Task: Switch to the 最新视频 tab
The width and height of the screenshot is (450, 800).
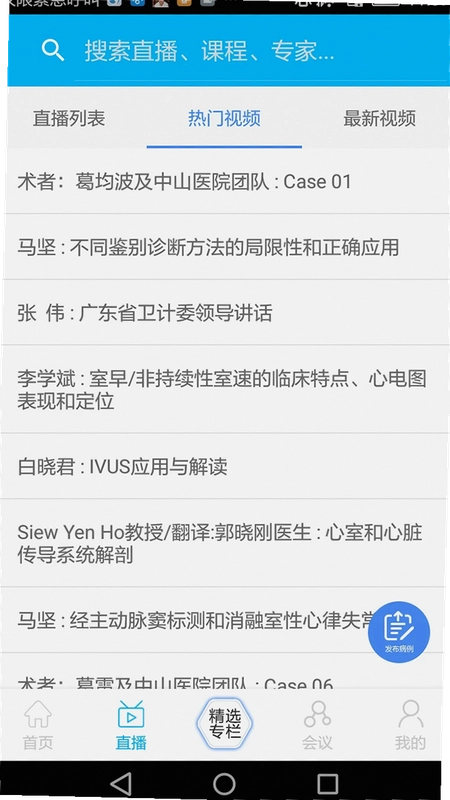Action: coord(380,118)
